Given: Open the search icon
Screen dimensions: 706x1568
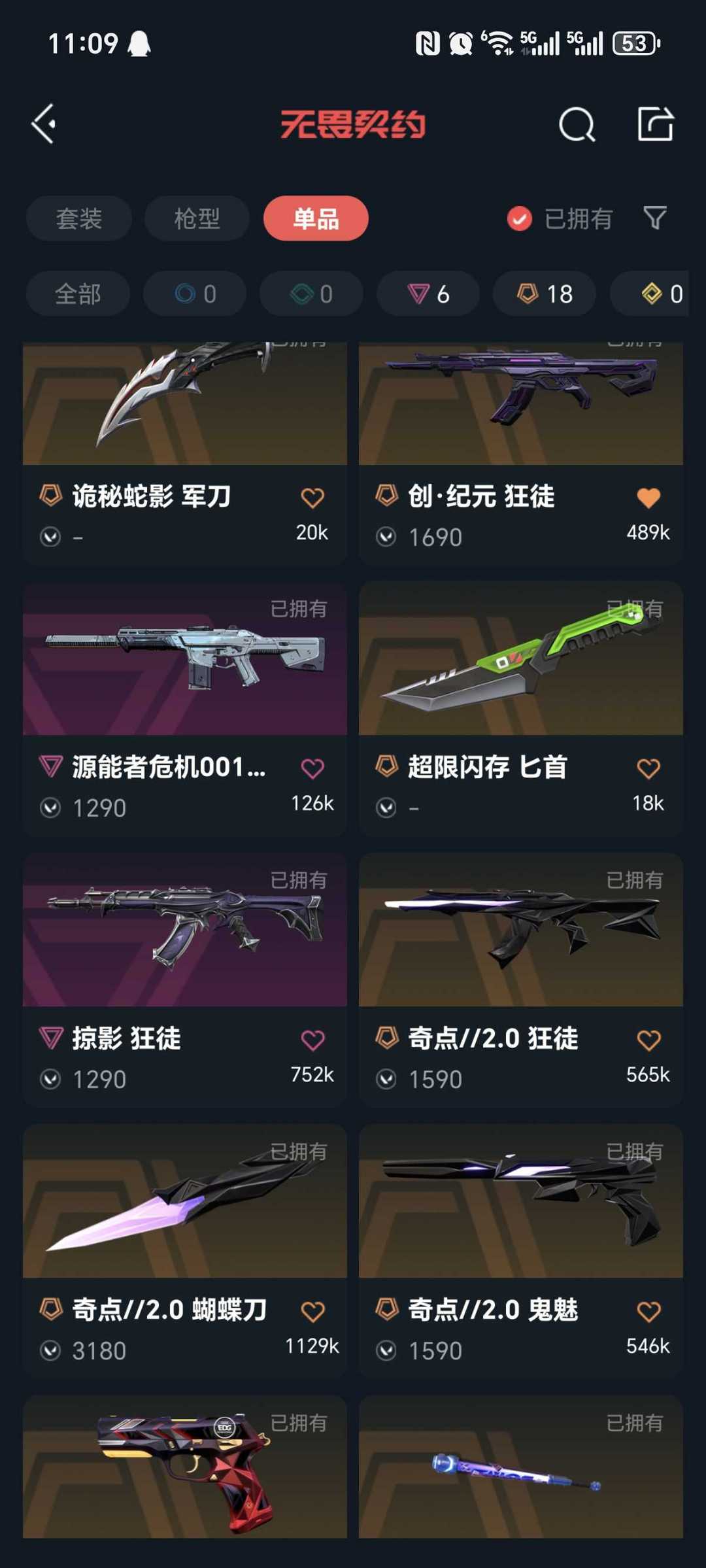Looking at the screenshot, I should (577, 124).
